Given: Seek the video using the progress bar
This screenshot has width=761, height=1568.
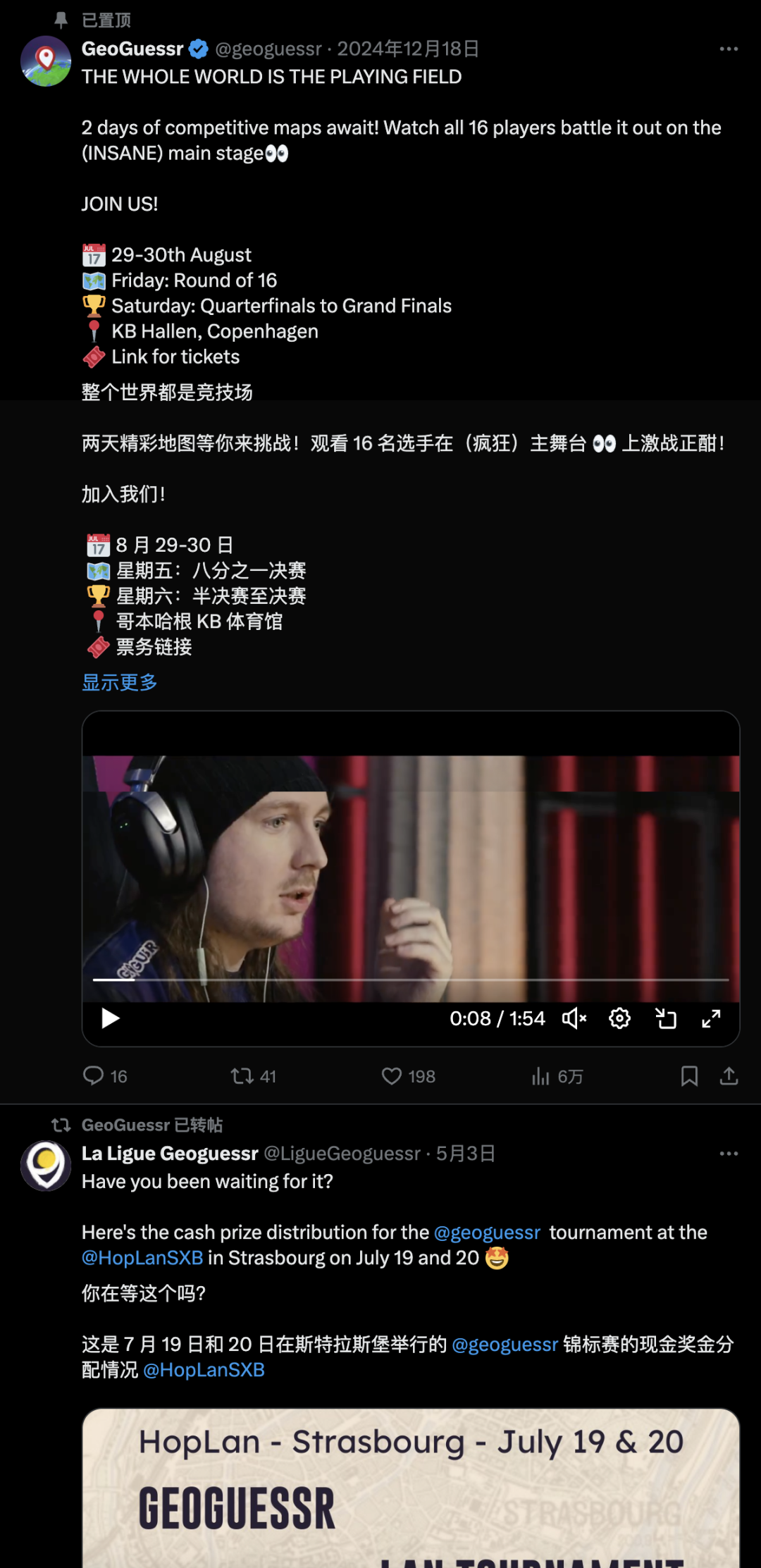Looking at the screenshot, I should point(411,980).
